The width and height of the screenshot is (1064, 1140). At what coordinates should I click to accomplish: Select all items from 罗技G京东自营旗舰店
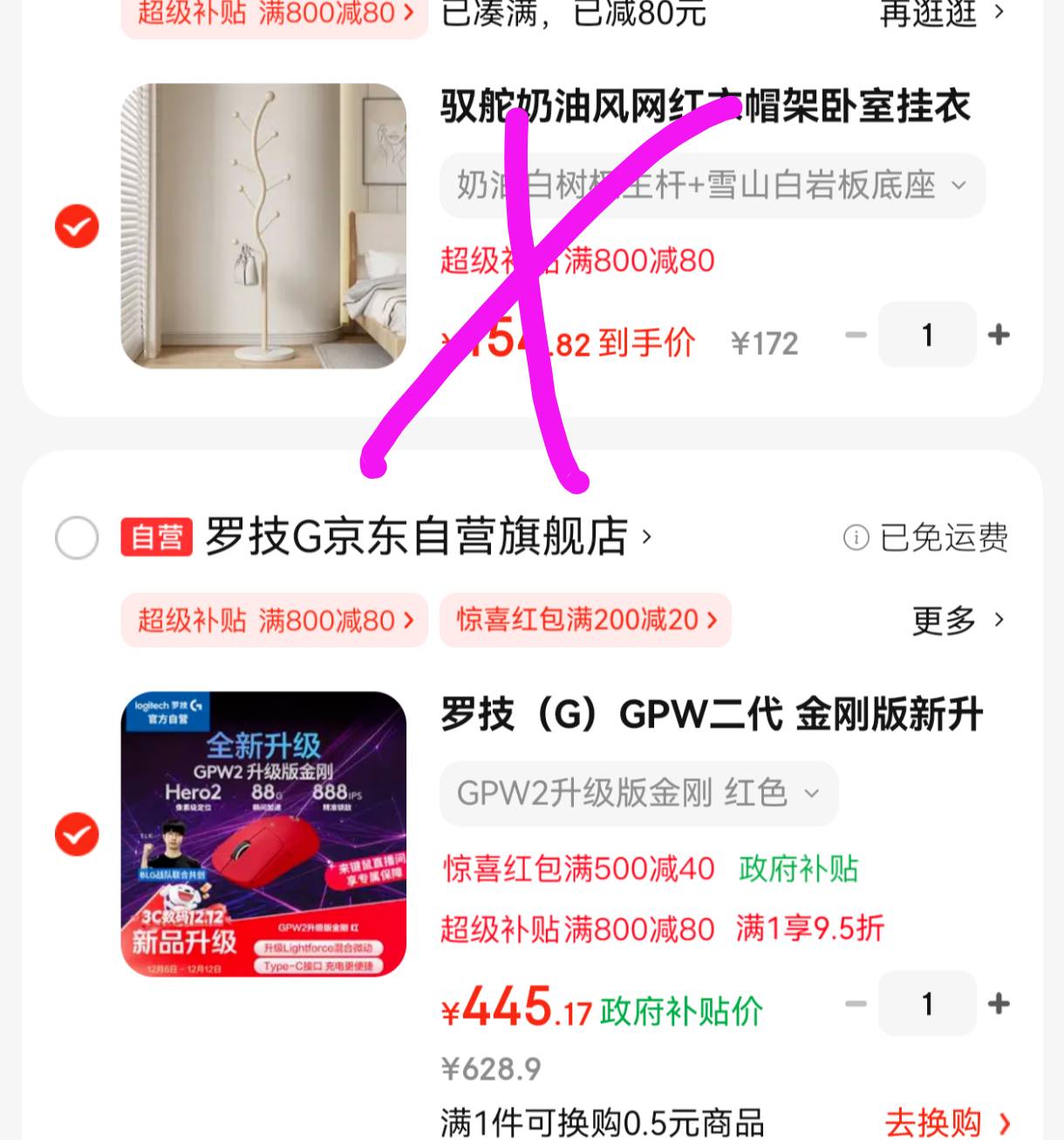pyautogui.click(x=77, y=537)
